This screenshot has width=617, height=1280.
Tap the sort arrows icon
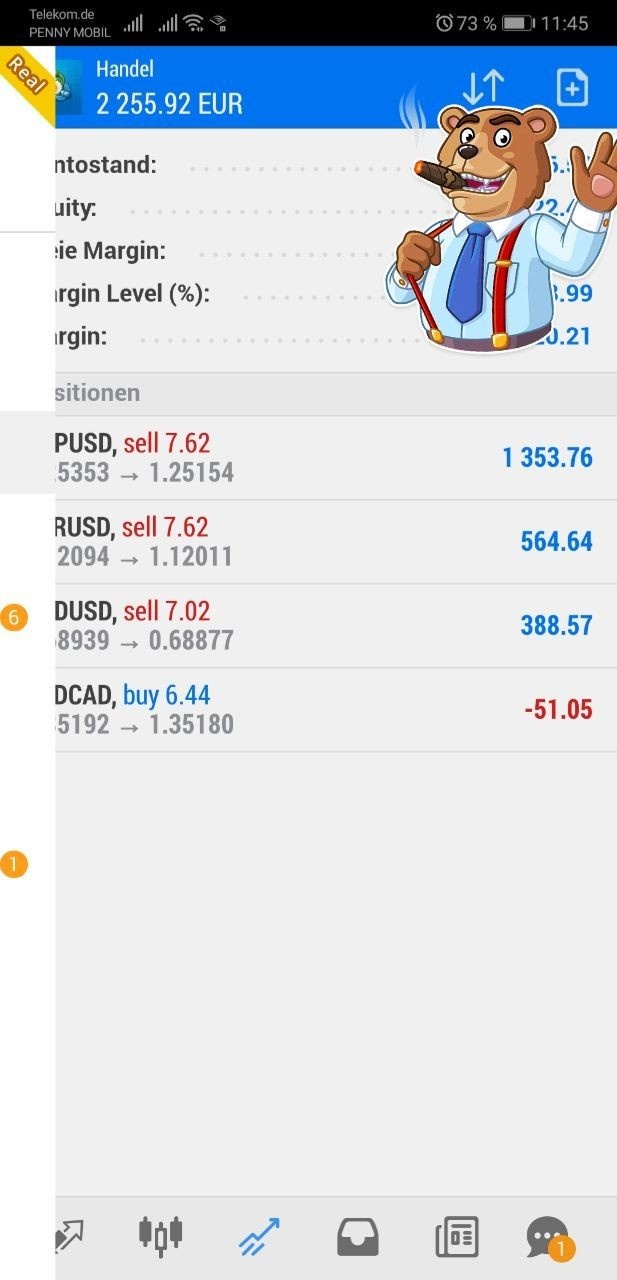tap(483, 89)
